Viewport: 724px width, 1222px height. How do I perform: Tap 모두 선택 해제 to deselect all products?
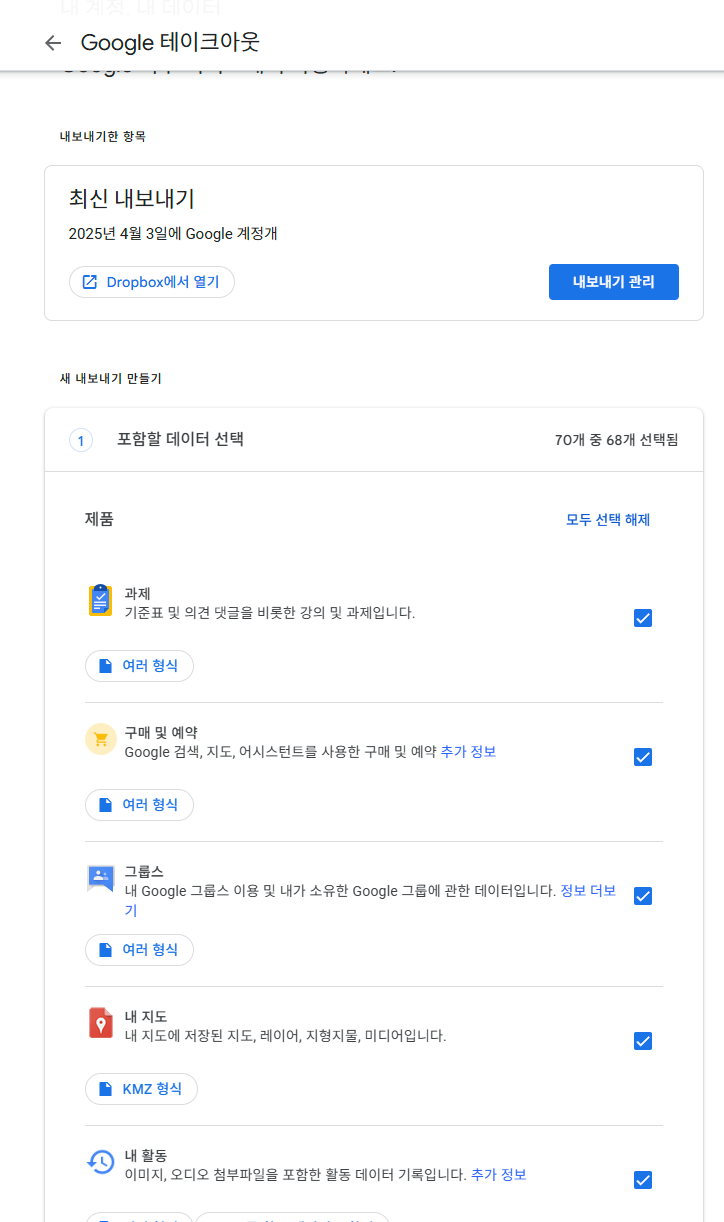tap(608, 519)
